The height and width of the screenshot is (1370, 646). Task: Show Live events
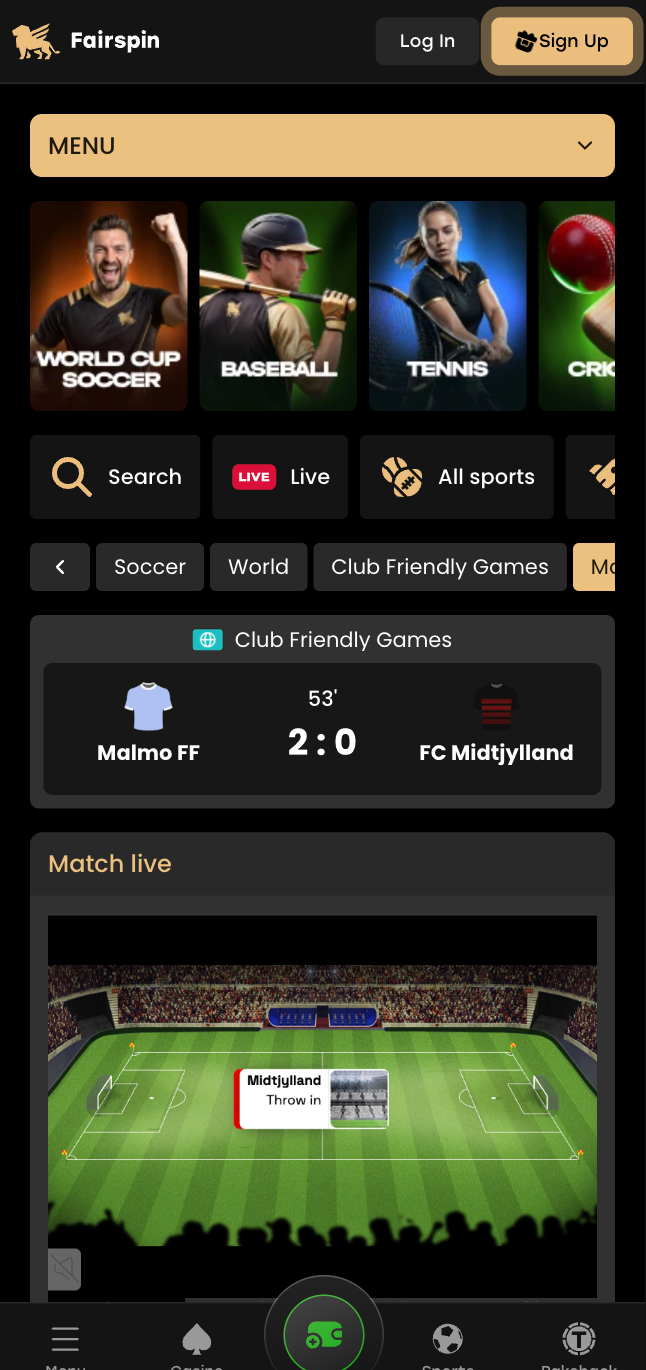pos(280,477)
